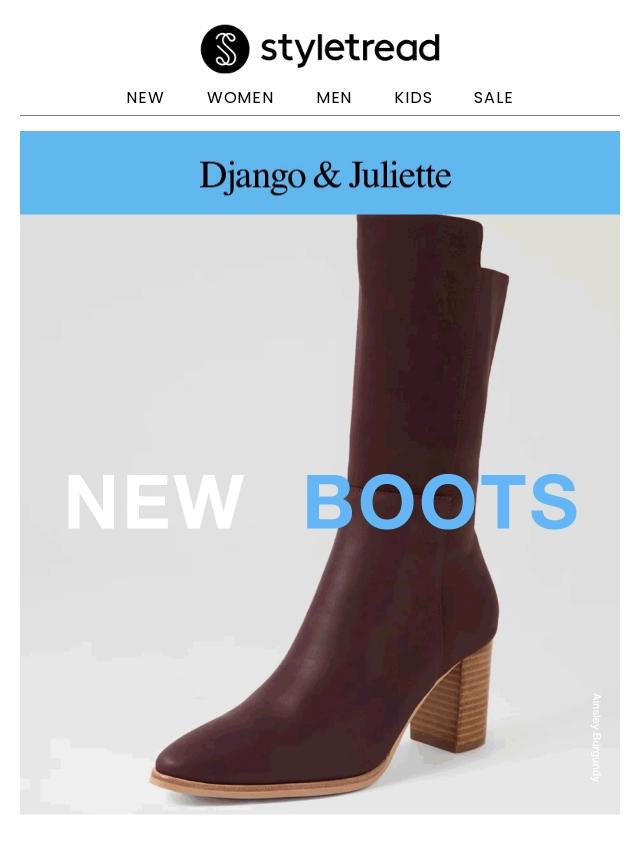The image size is (640, 854).
Task: View the SALE section
Action: [x=493, y=98]
